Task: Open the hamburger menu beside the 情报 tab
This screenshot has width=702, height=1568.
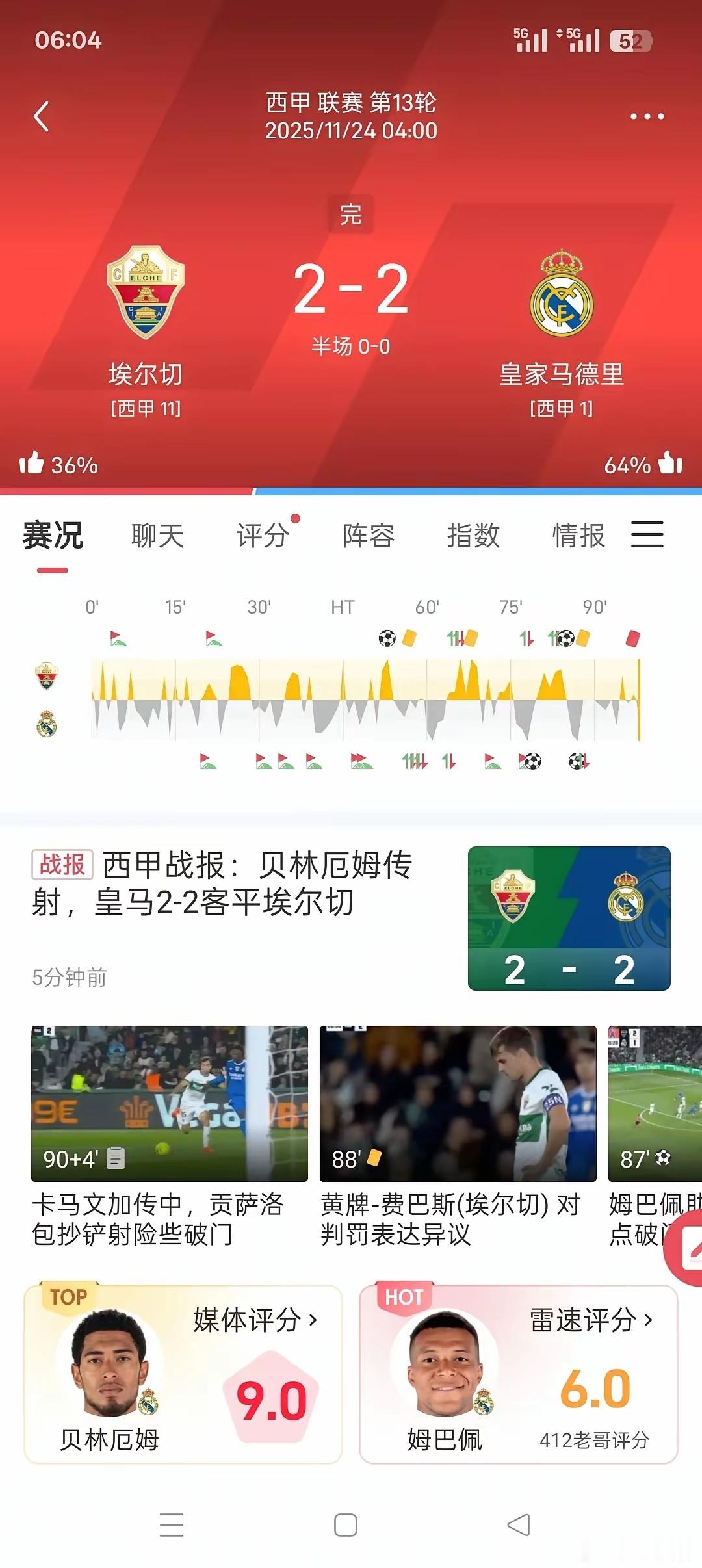Action: click(x=647, y=535)
